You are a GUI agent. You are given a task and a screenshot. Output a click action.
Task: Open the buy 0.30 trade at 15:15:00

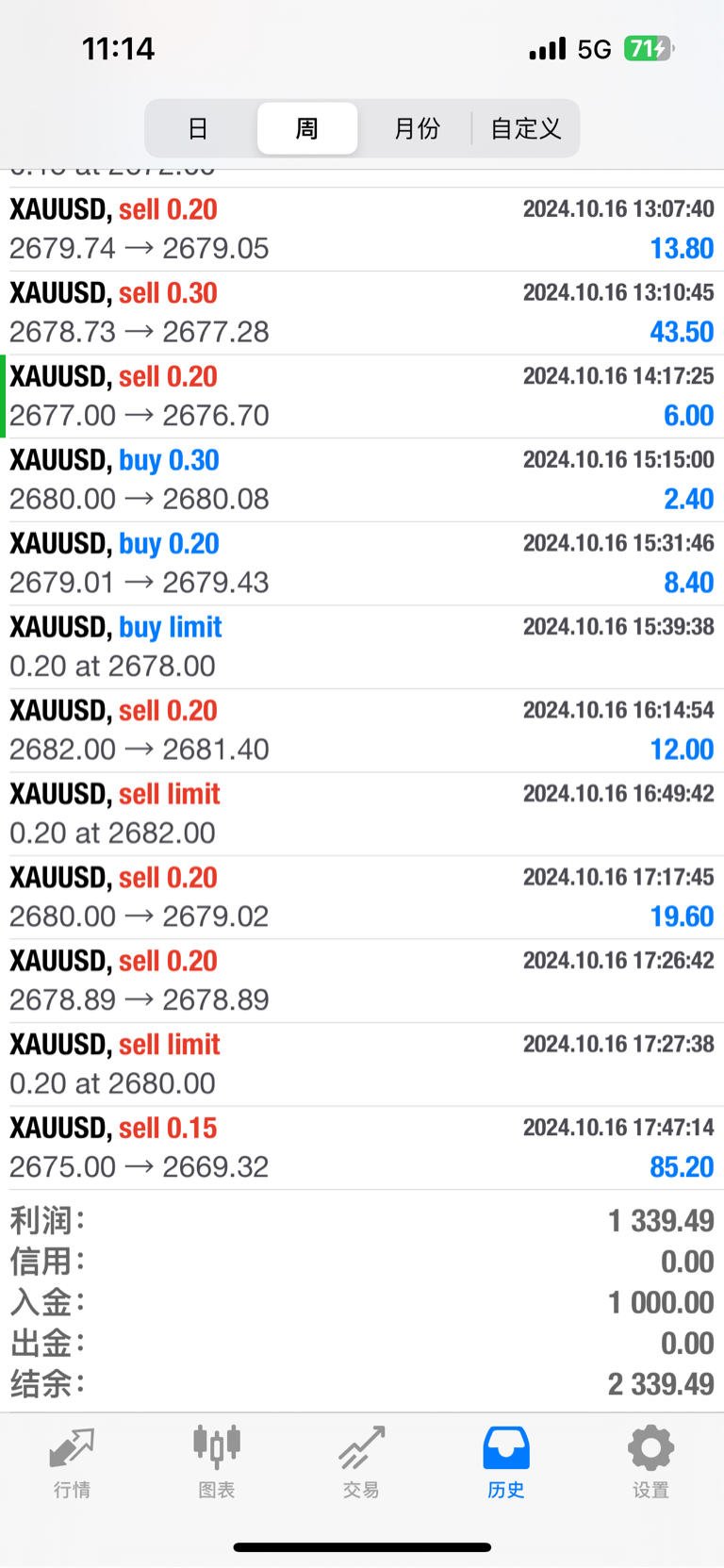click(362, 480)
